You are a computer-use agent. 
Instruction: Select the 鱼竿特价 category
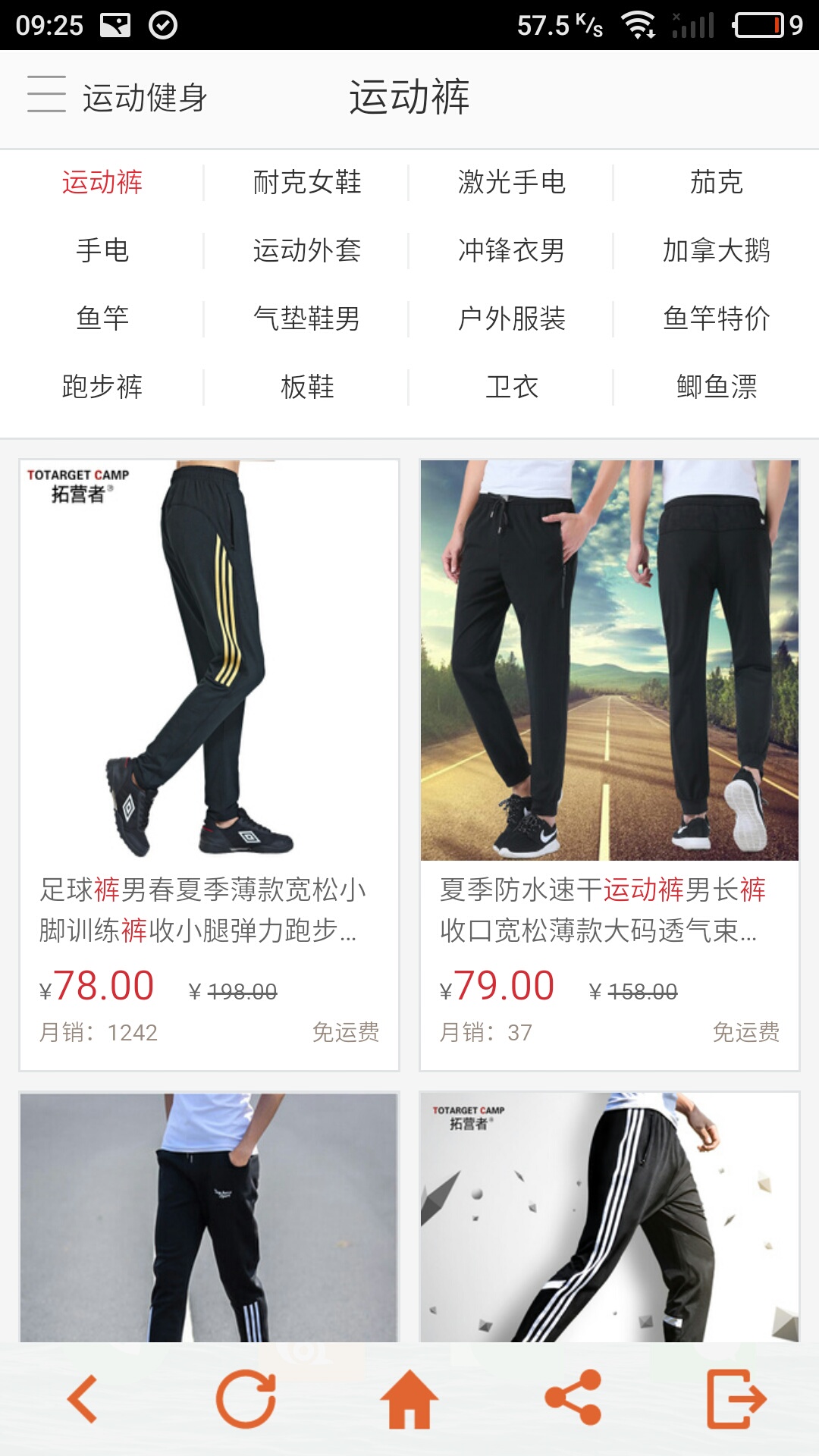[717, 318]
